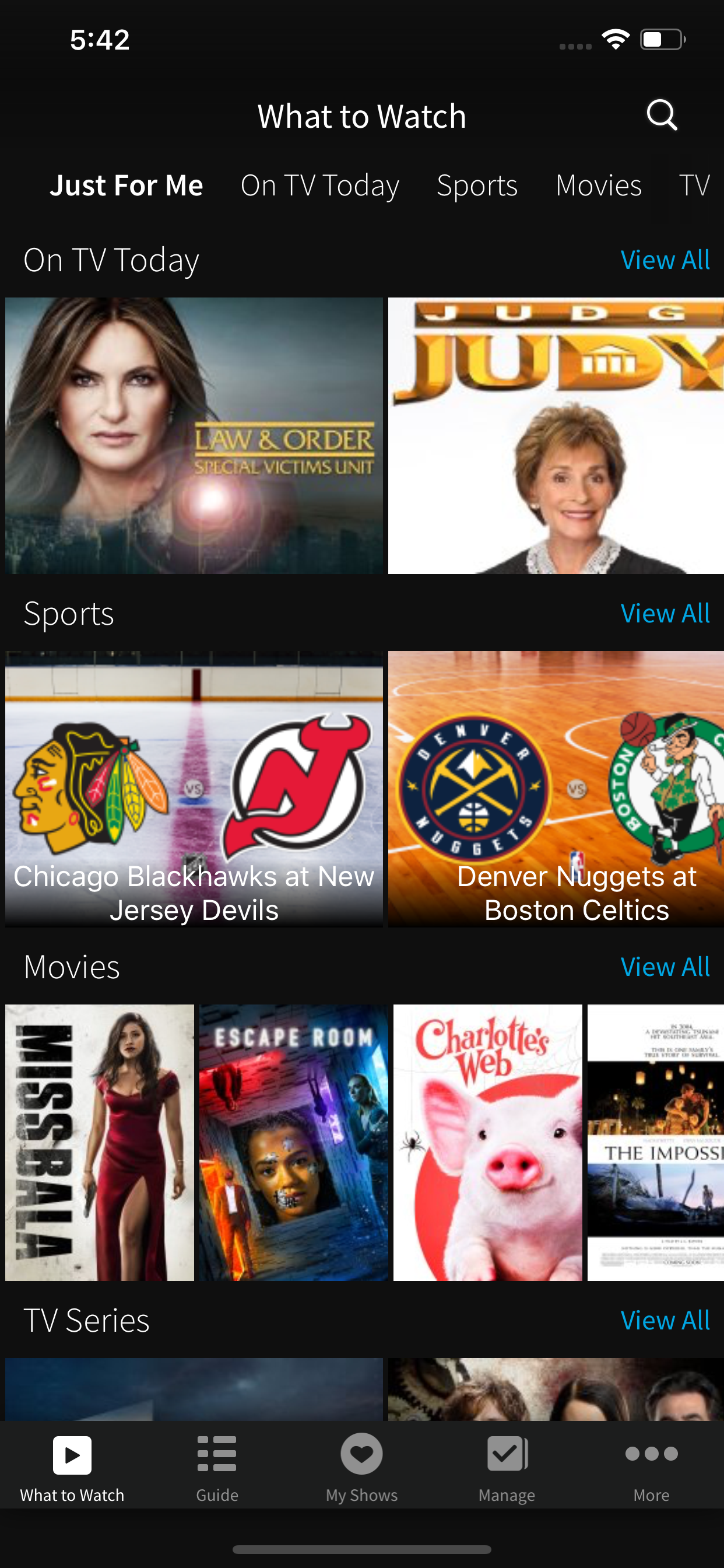Image resolution: width=724 pixels, height=1568 pixels.
Task: Select Denver Nuggets at Boston Celtics game
Action: coord(556,789)
